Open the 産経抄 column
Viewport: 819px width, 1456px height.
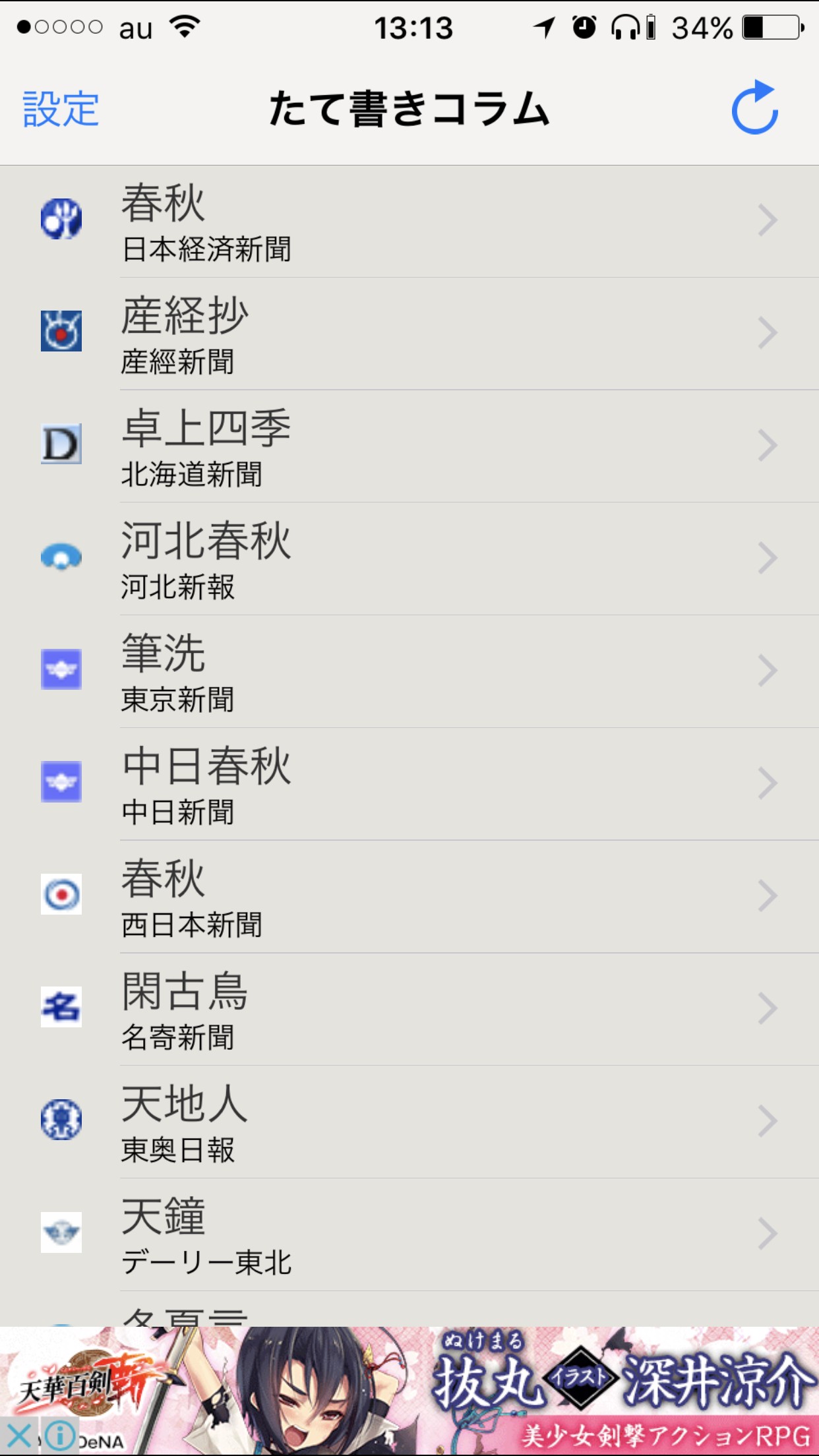pos(409,334)
